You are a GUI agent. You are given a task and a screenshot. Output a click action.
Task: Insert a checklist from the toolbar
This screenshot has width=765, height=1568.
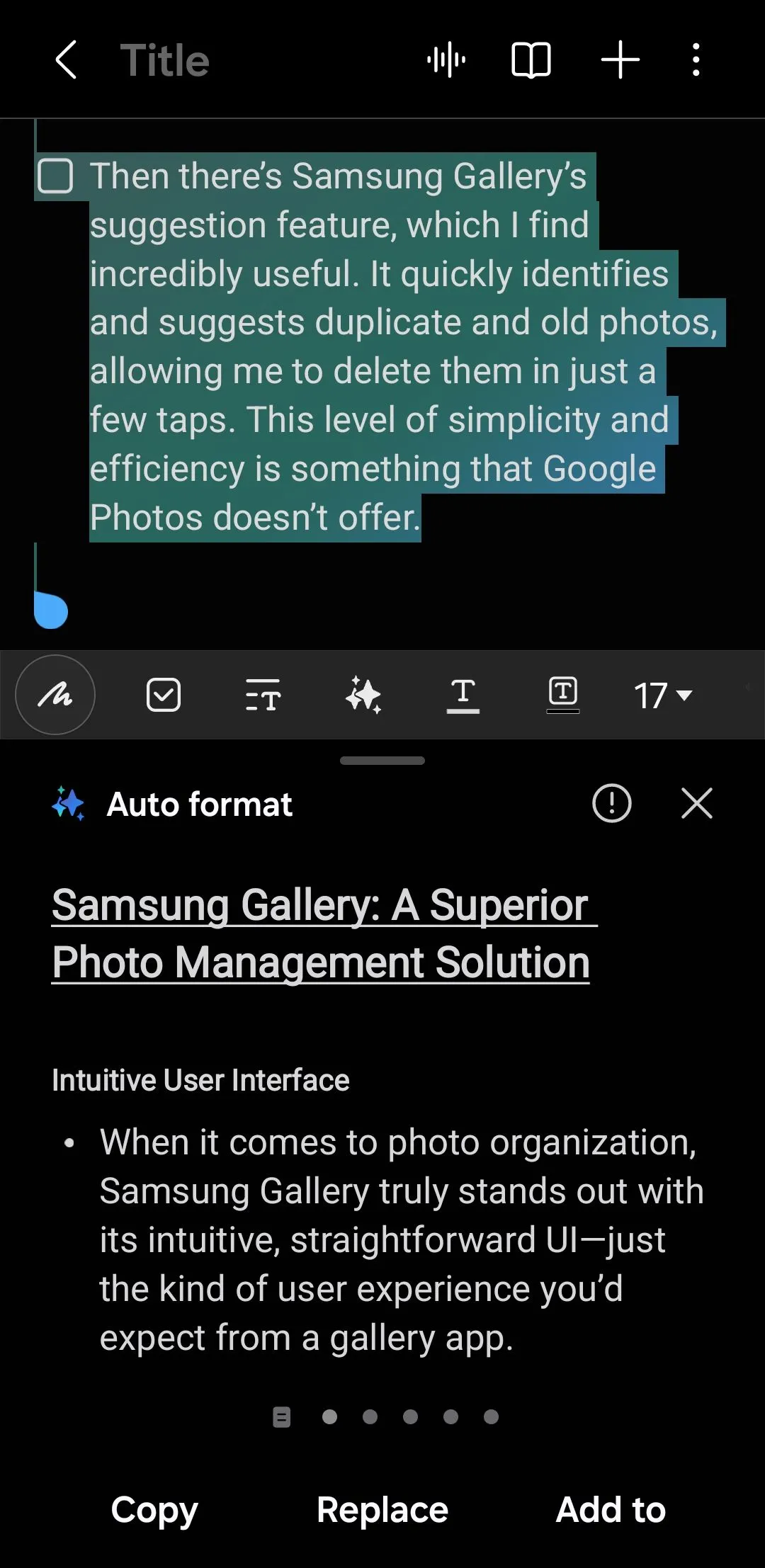click(164, 695)
